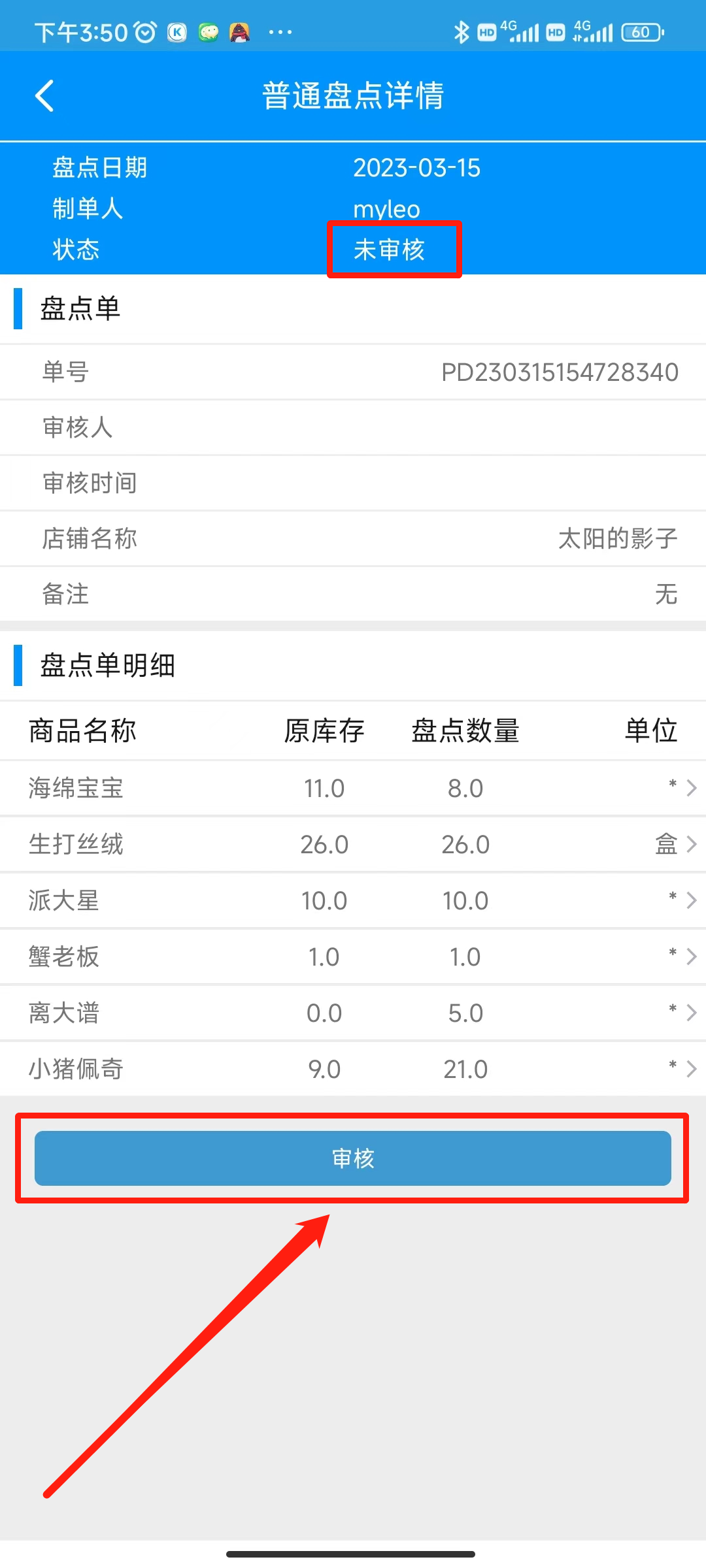Go back using the top-left arrow
The height and width of the screenshot is (1568, 706).
[44, 96]
